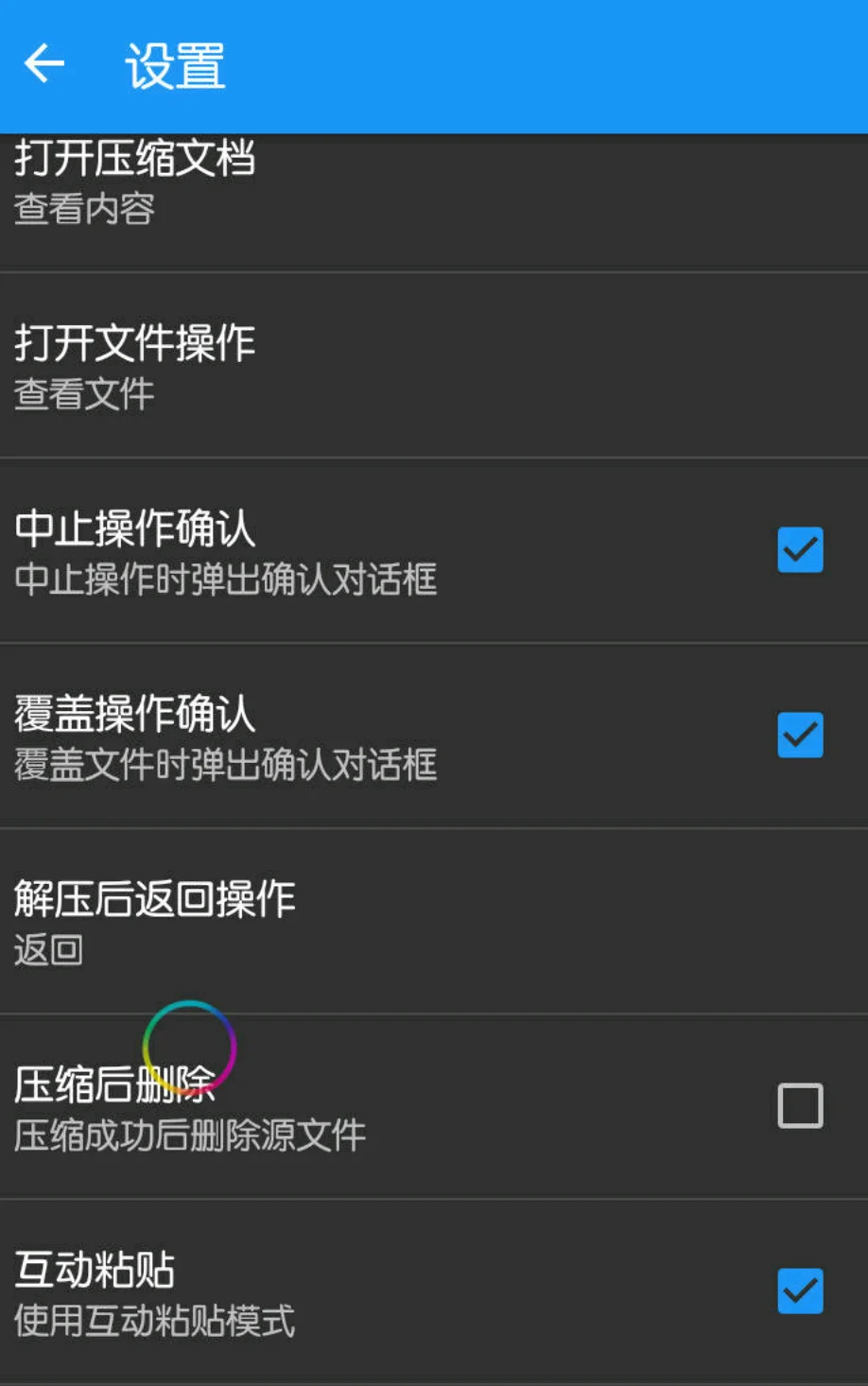Disable the 中止操作确认 checkbox
This screenshot has height=1386, width=868.
pyautogui.click(x=800, y=549)
